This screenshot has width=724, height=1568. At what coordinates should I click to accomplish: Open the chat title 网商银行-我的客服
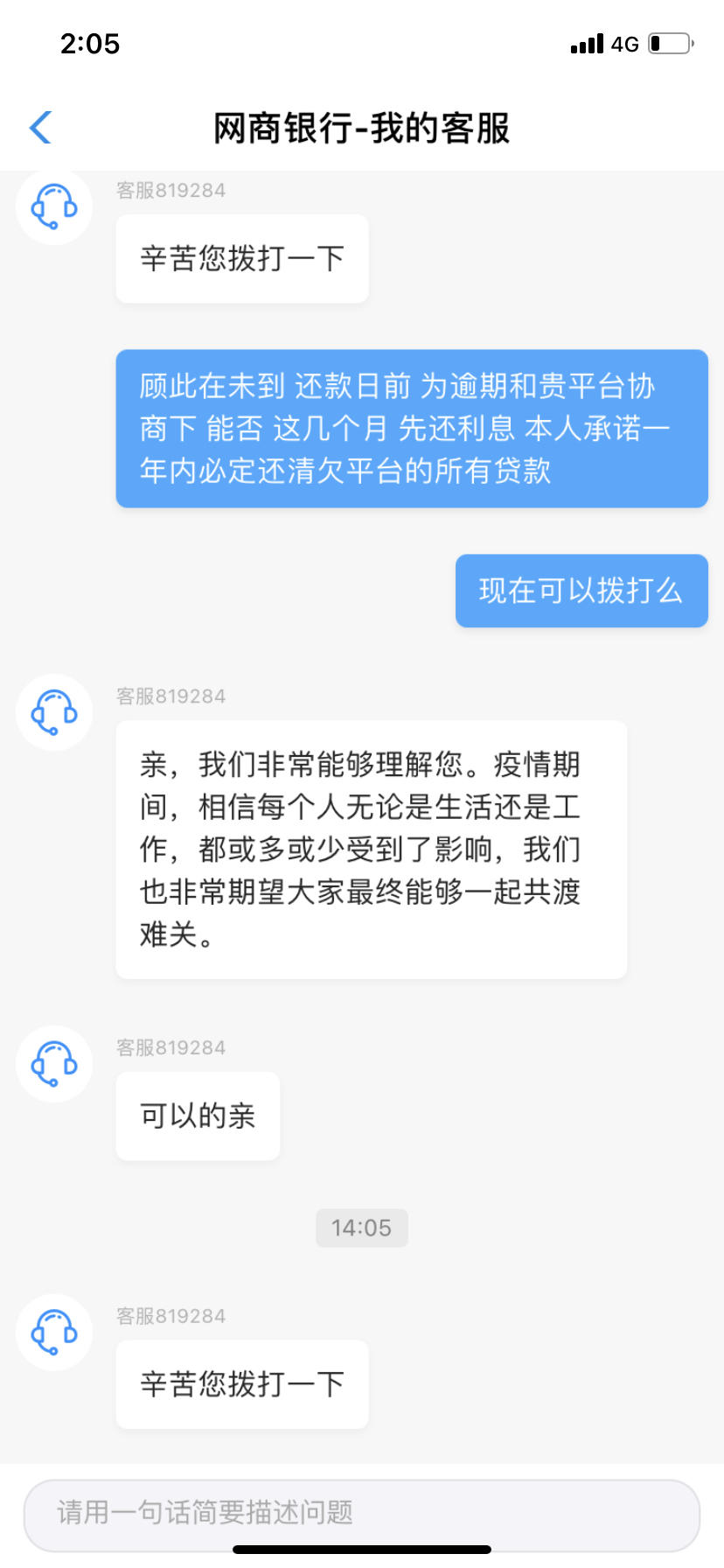click(362, 126)
